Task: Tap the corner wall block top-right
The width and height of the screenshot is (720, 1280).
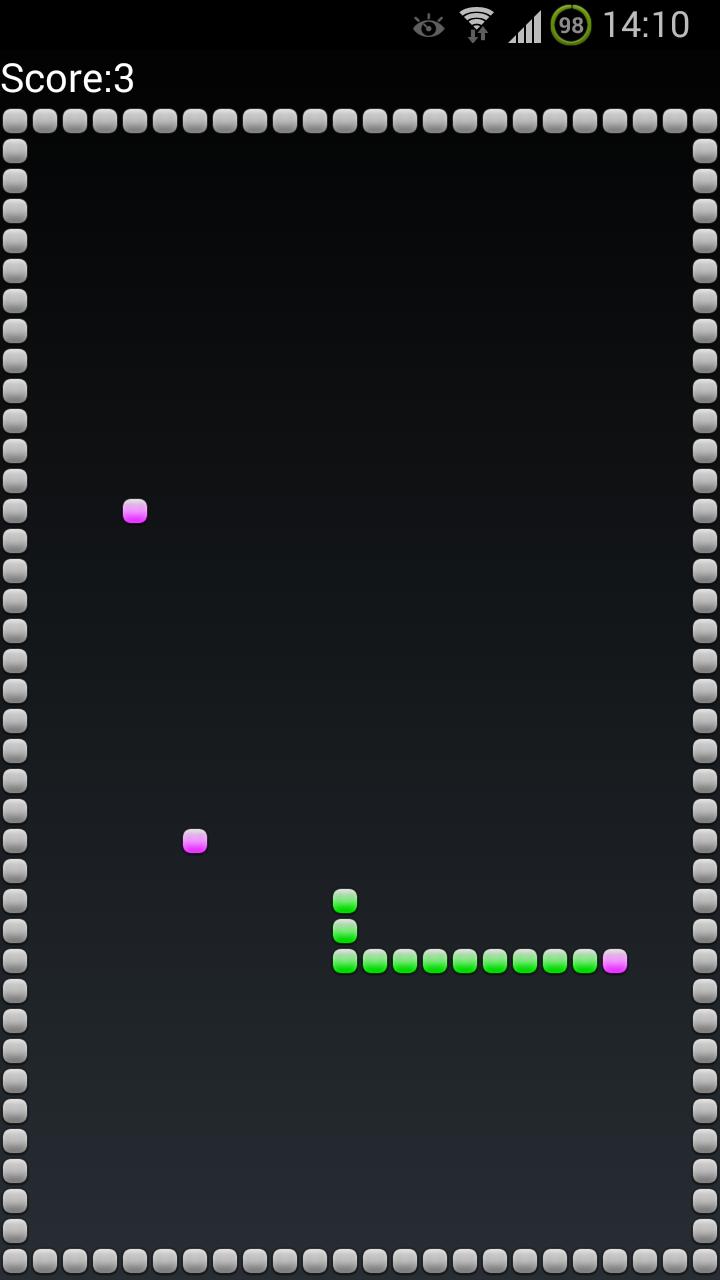Action: point(706,120)
